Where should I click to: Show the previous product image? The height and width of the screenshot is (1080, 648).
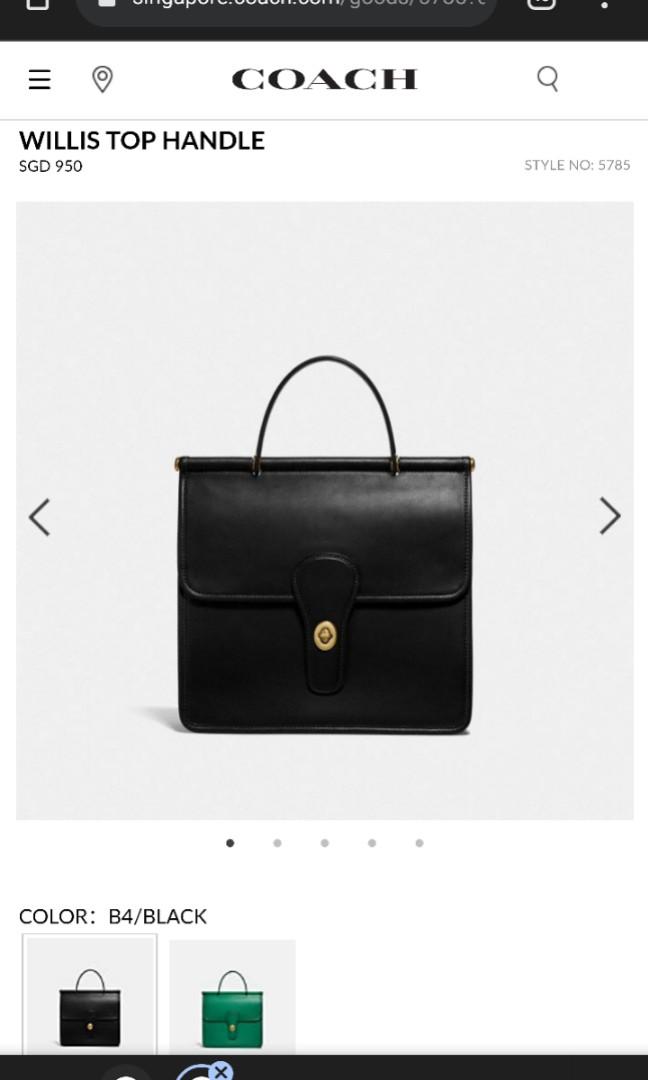point(39,517)
